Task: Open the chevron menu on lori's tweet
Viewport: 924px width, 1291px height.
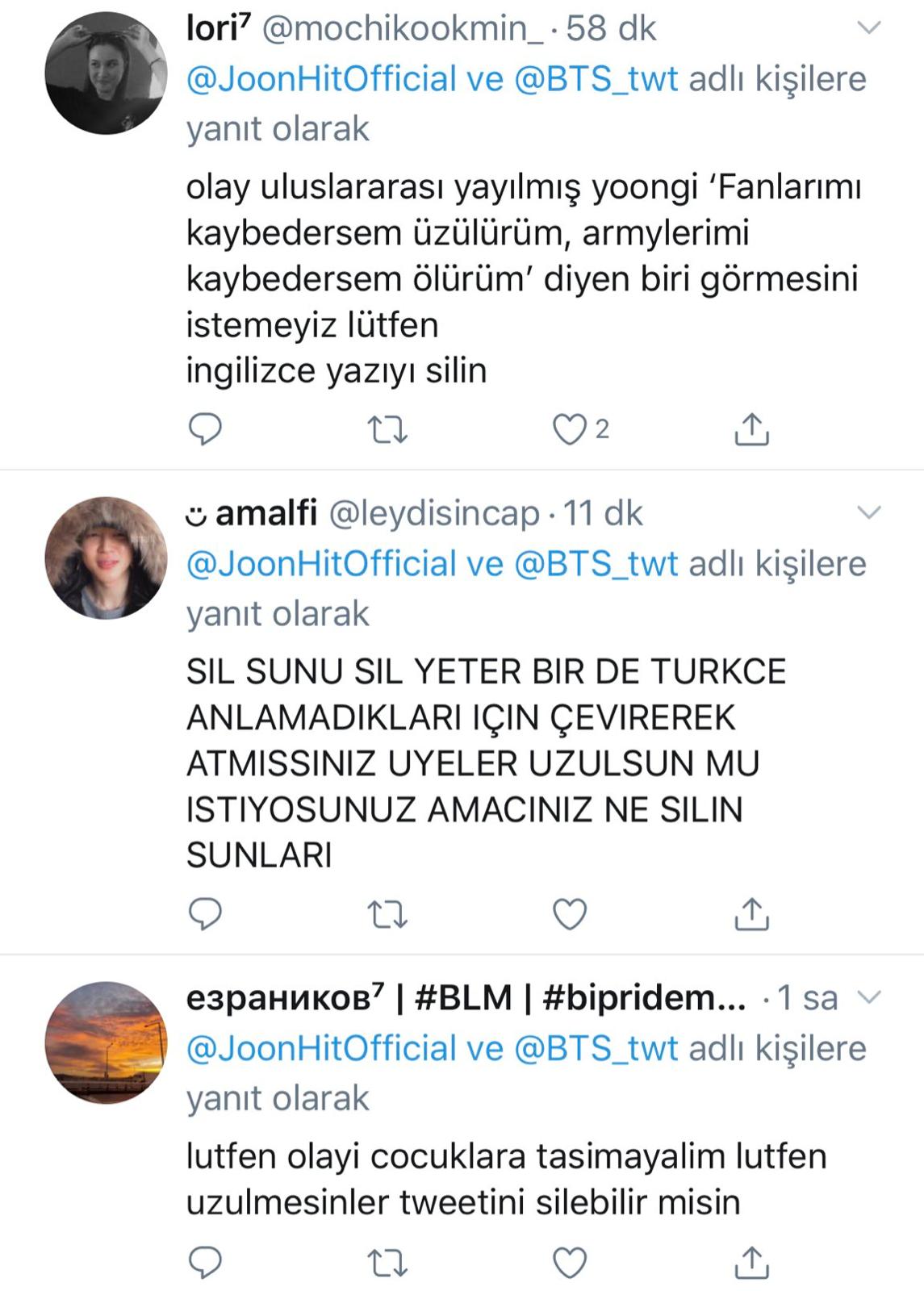Action: tap(868, 28)
